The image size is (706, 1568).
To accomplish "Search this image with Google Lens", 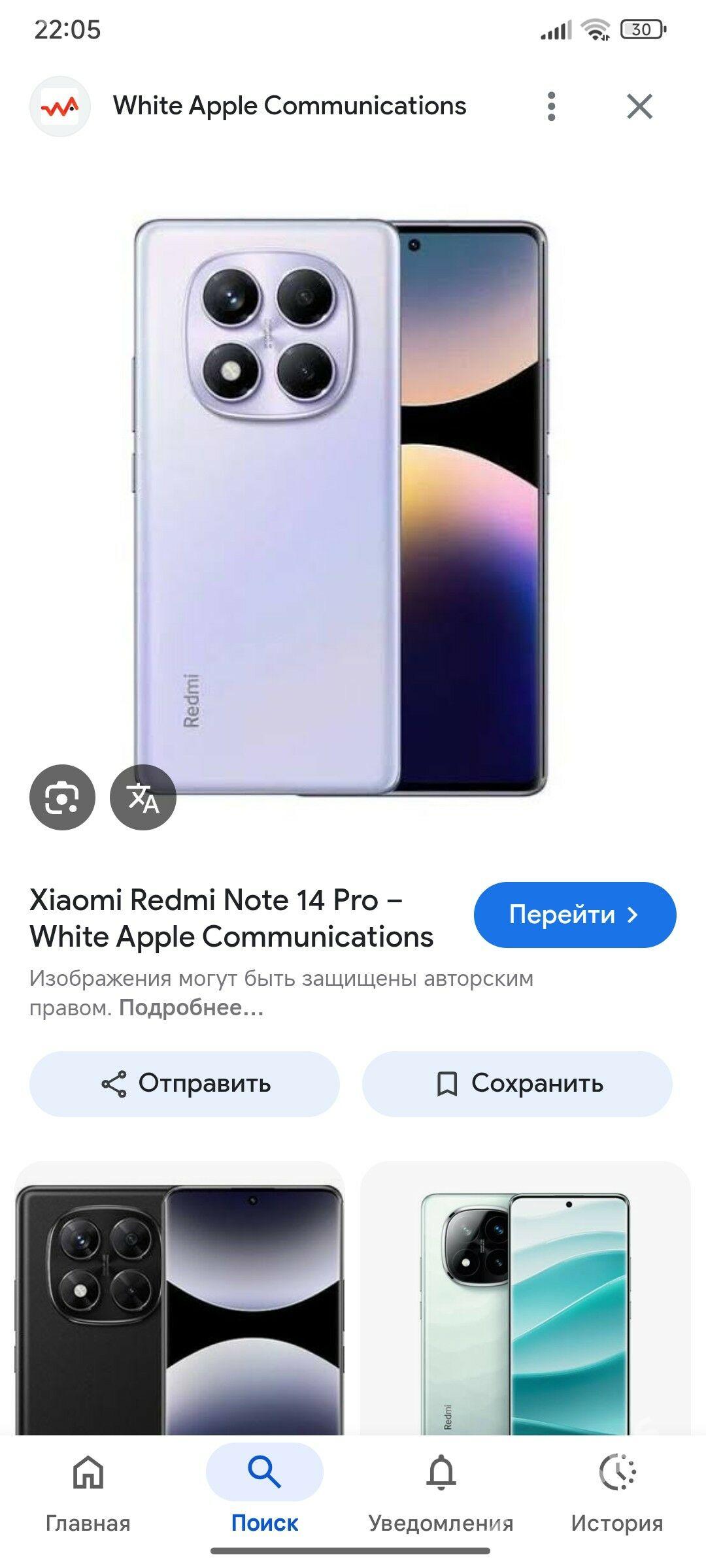I will click(x=62, y=797).
